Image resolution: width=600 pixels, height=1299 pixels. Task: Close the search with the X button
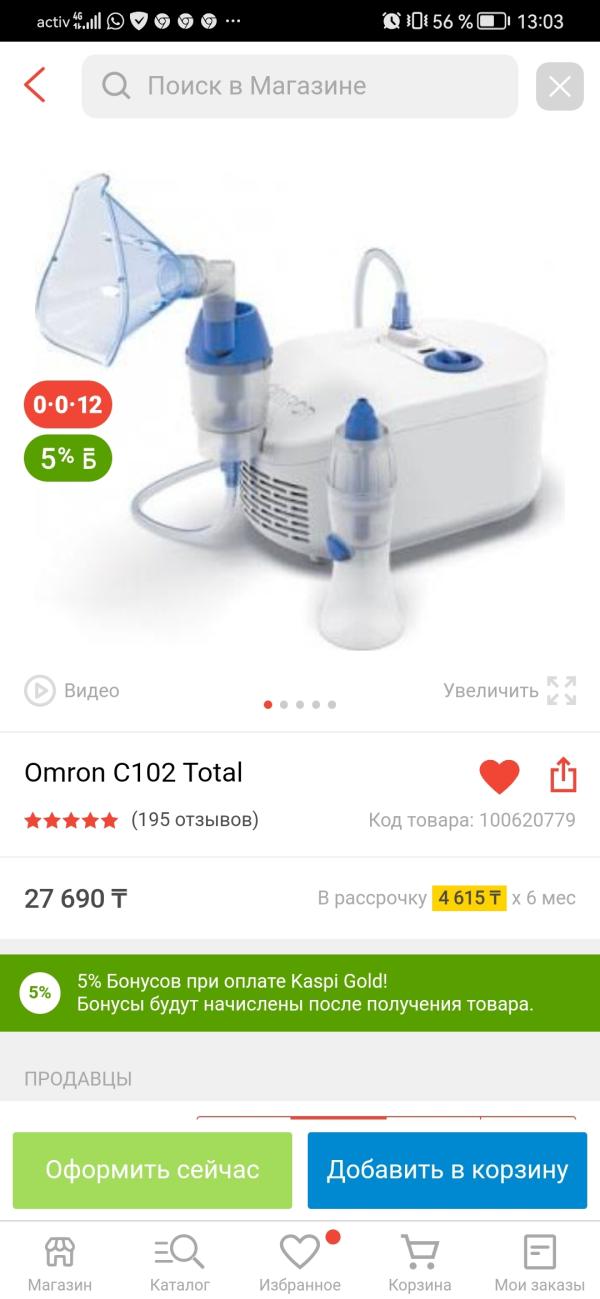coord(559,86)
